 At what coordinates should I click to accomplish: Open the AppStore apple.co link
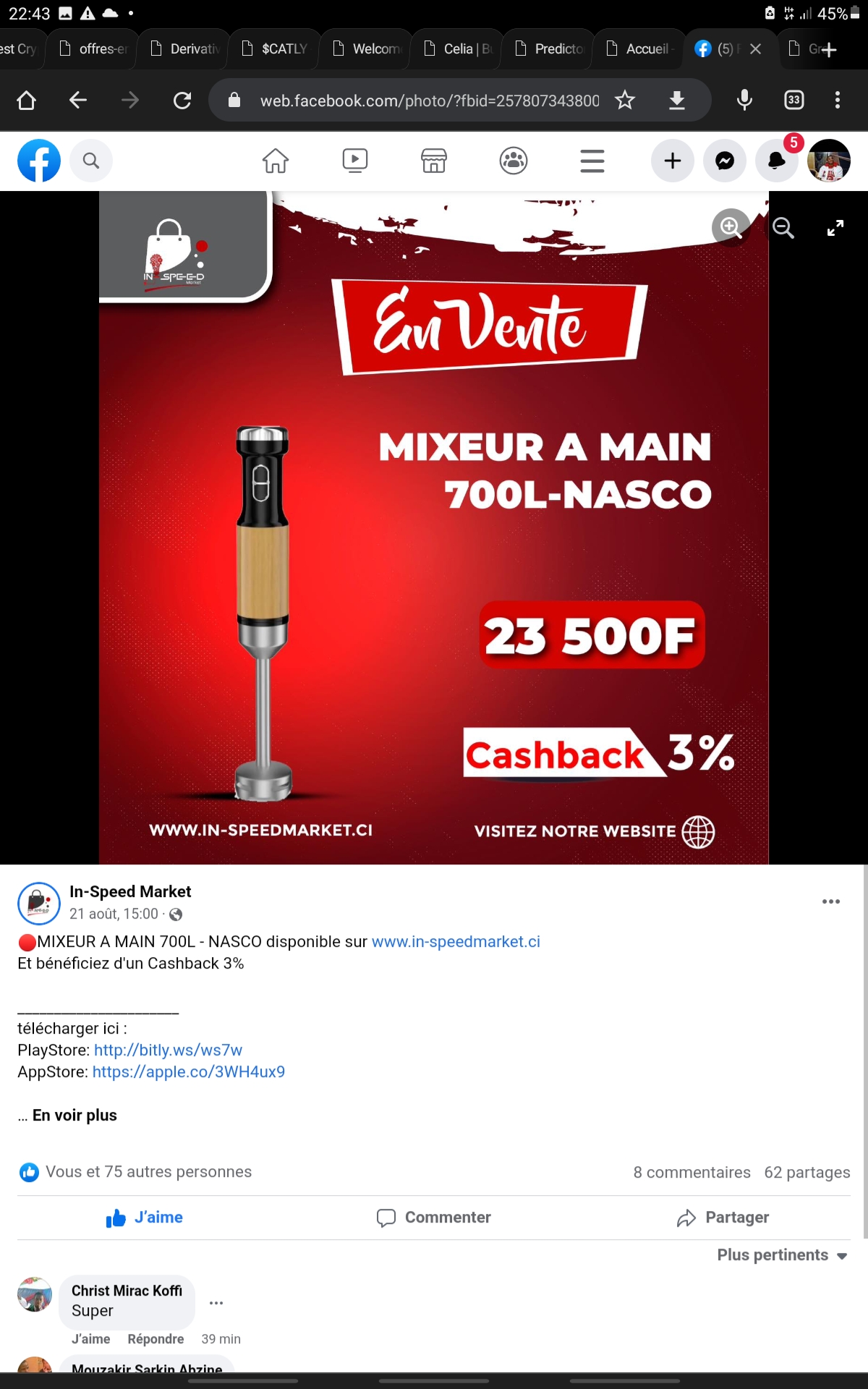[x=189, y=1072]
